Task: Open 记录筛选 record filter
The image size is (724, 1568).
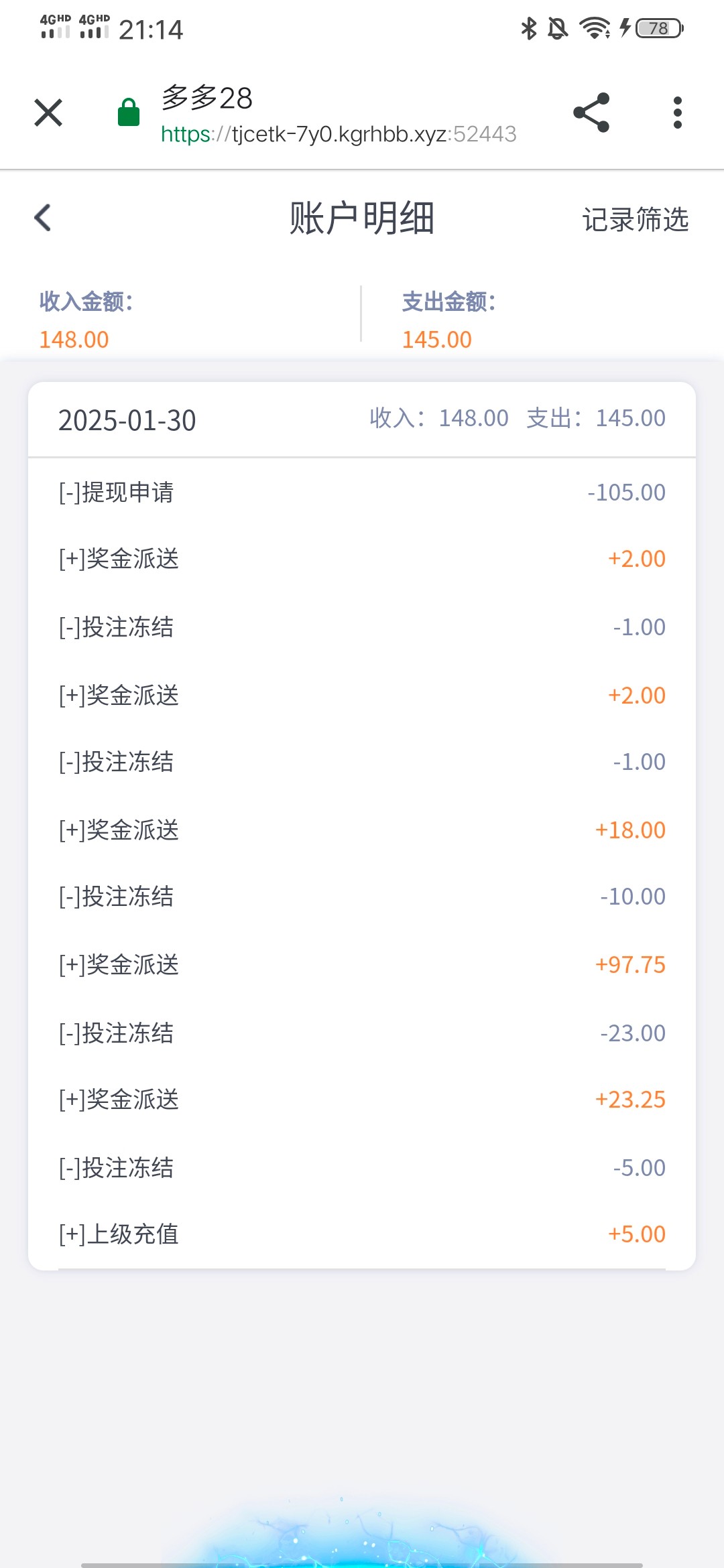Action: [635, 219]
